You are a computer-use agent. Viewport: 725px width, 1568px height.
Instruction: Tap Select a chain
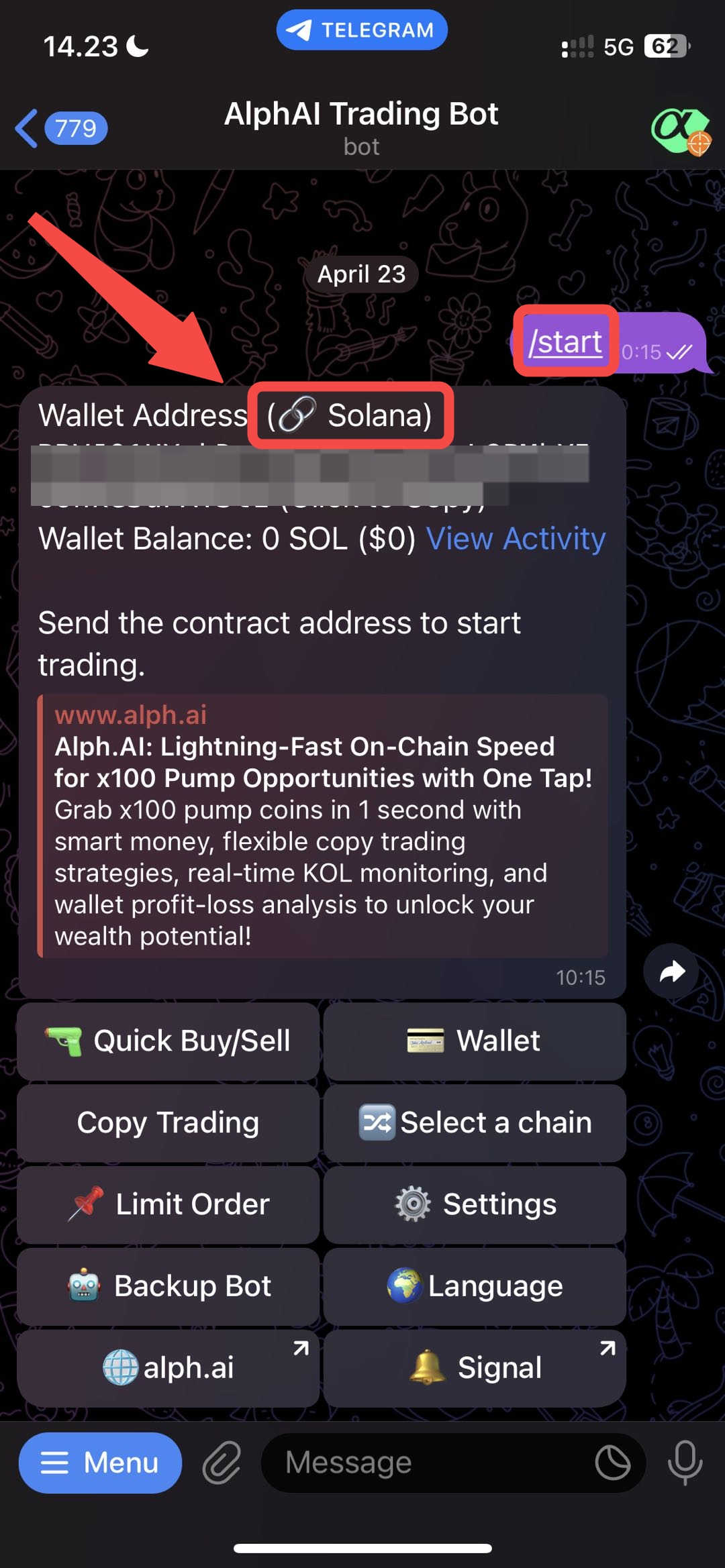[x=475, y=1123]
